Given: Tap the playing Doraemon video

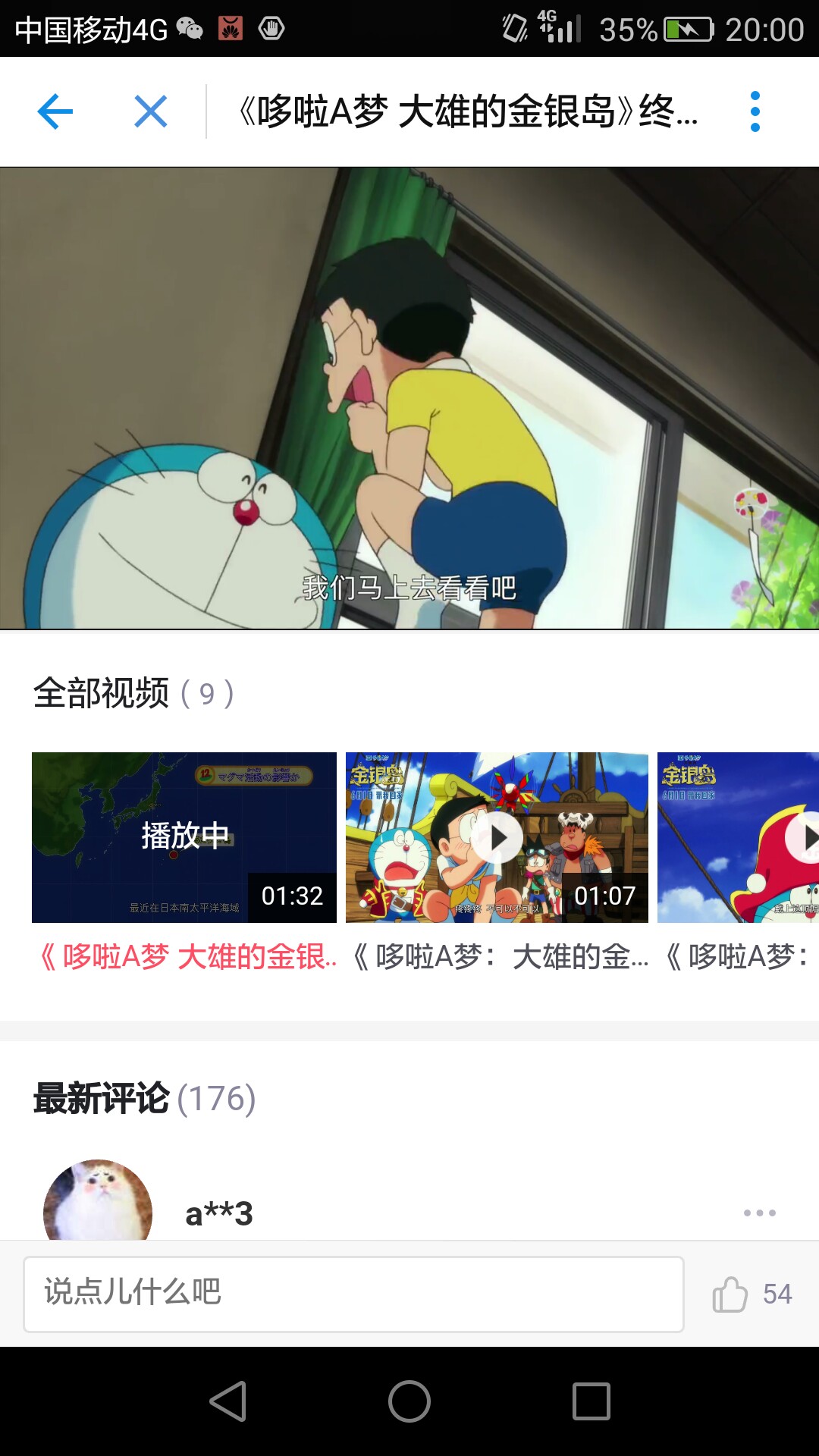Looking at the screenshot, I should point(409,398).
